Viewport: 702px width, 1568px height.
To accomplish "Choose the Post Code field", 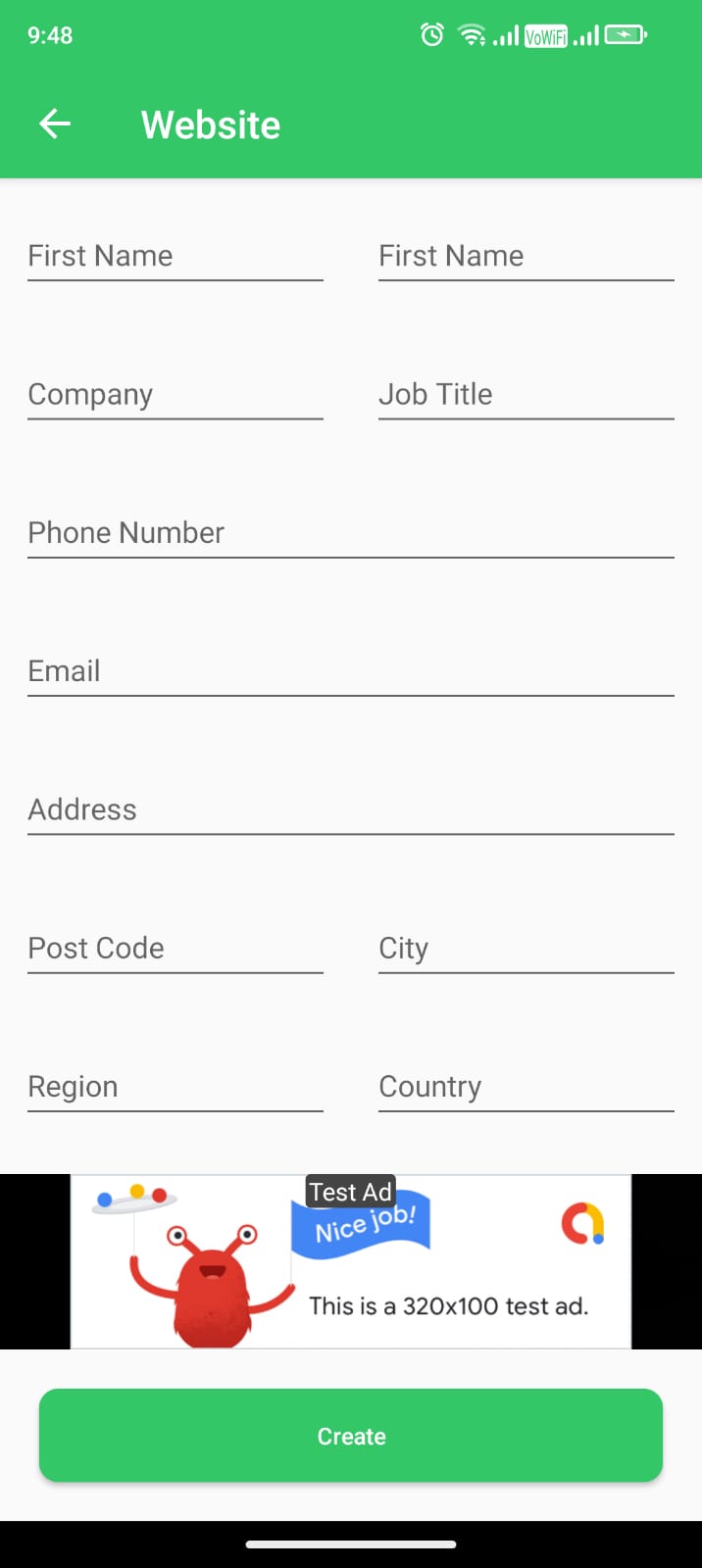I will pos(175,949).
